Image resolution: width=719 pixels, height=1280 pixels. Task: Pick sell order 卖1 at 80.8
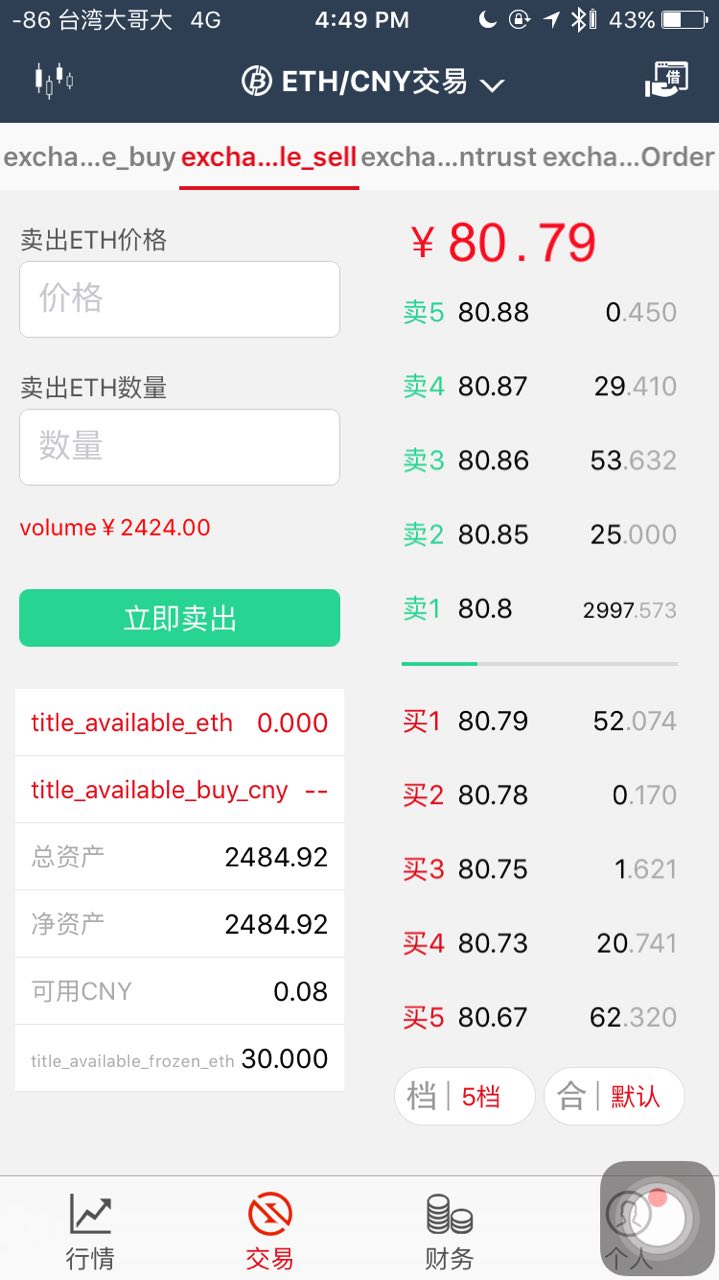click(539, 609)
